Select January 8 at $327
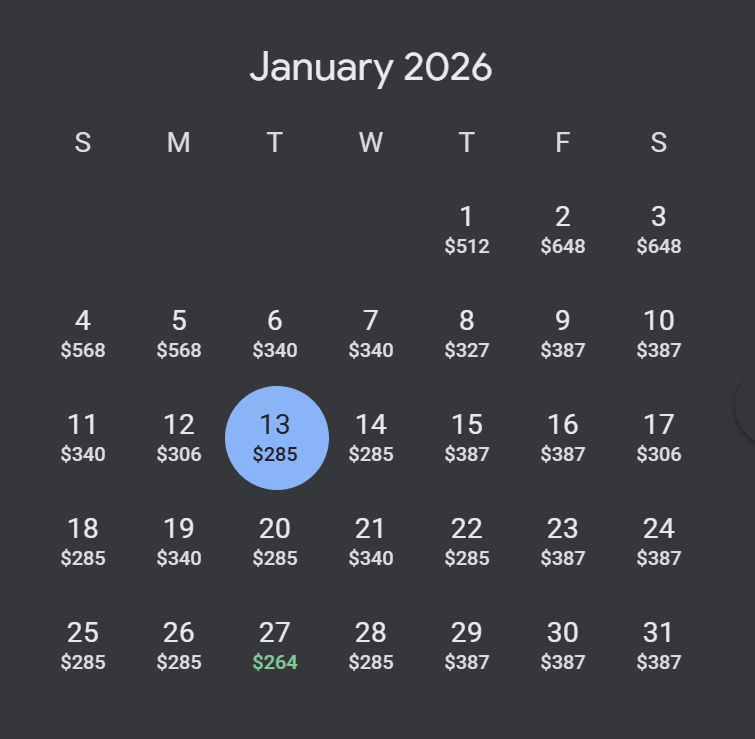This screenshot has height=739, width=755. (x=467, y=334)
